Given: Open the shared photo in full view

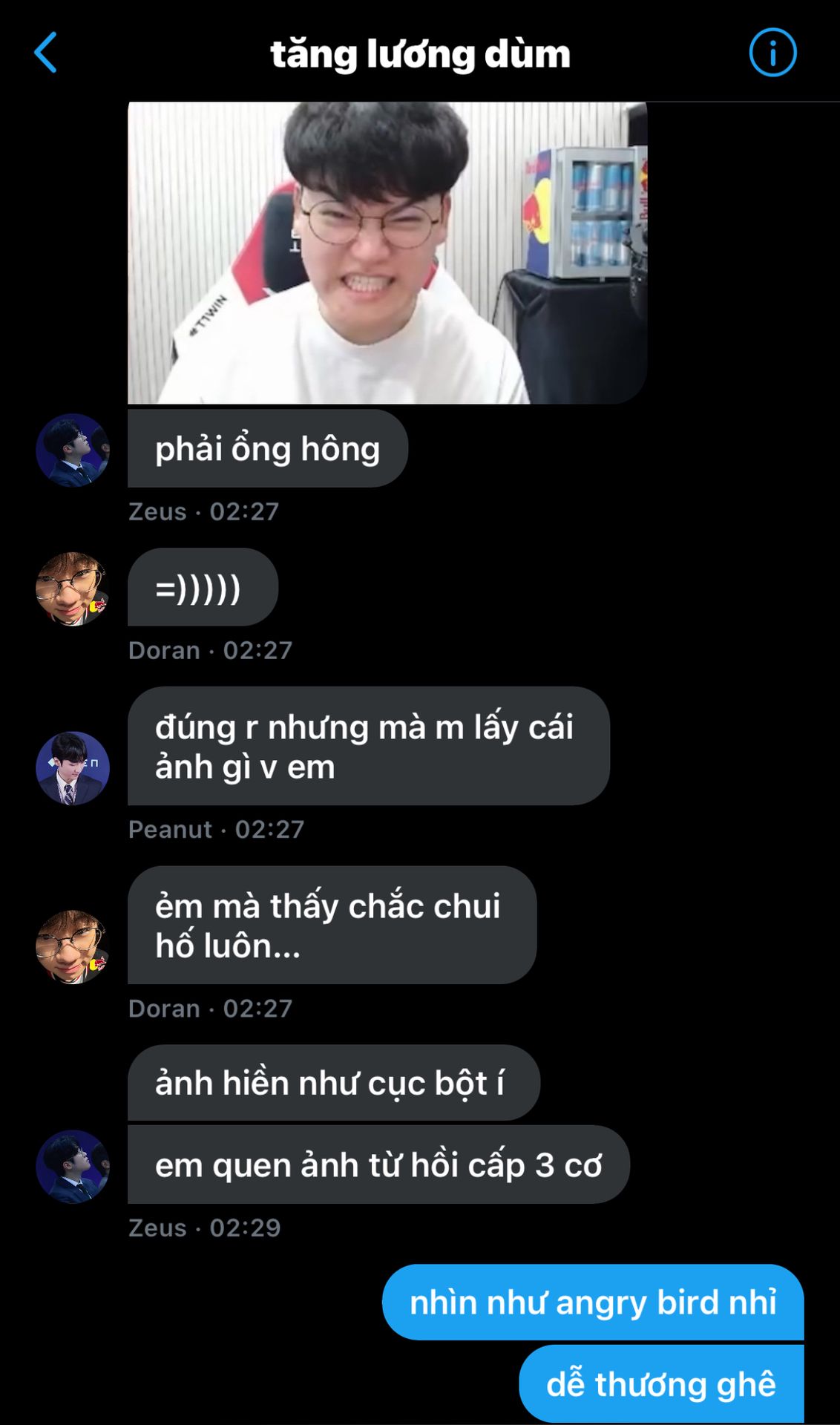Looking at the screenshot, I should 387,252.
